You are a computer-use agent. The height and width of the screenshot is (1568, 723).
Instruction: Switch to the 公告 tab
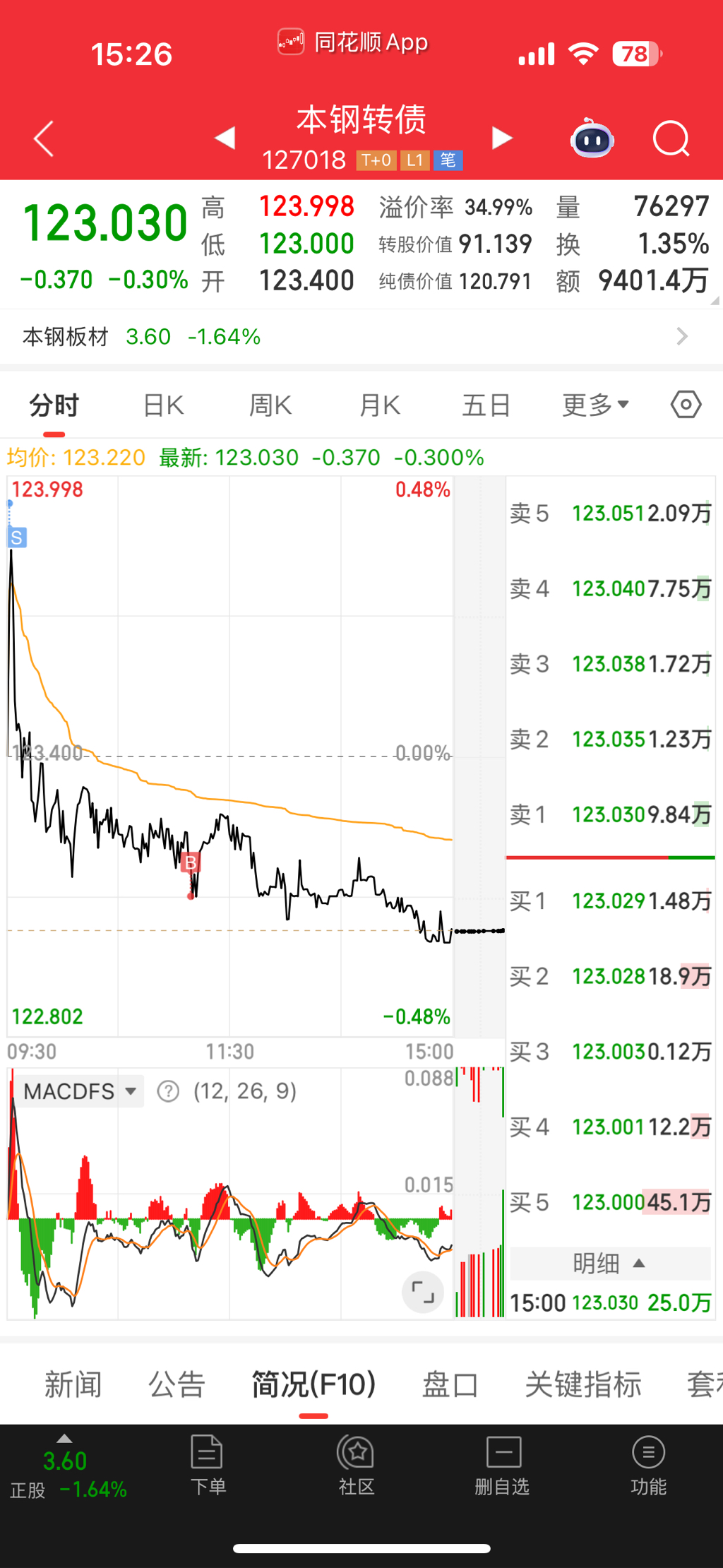[177, 1384]
